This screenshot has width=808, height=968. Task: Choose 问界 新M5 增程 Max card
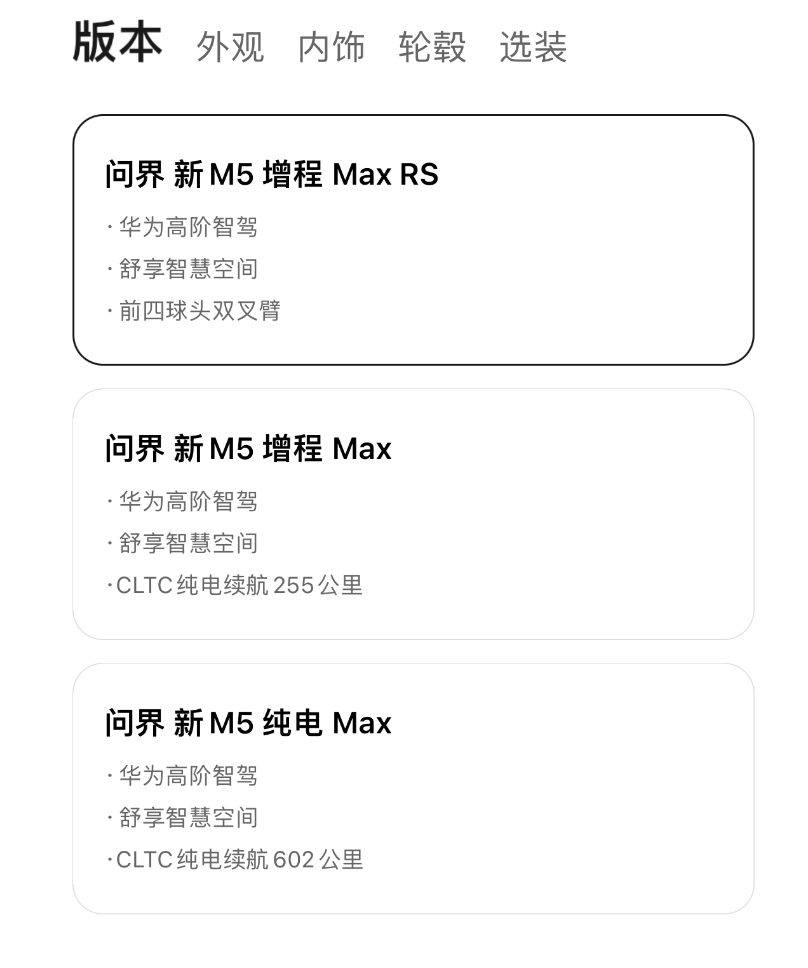412,514
